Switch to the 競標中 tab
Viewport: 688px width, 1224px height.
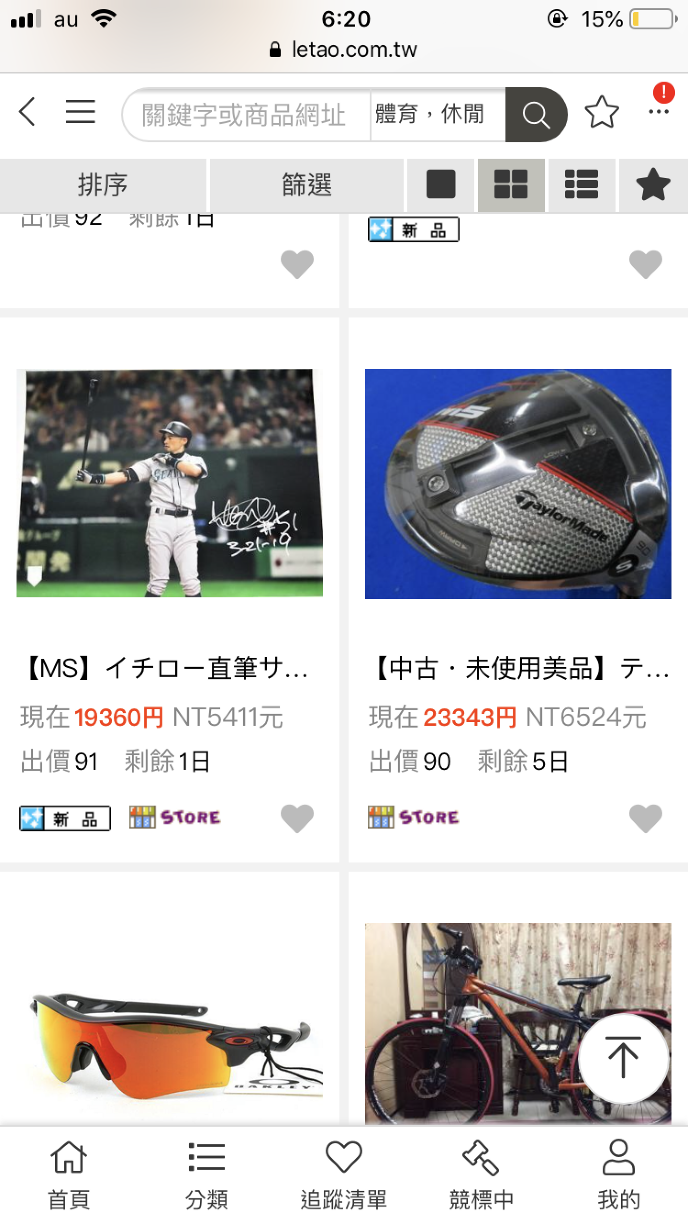[481, 1176]
